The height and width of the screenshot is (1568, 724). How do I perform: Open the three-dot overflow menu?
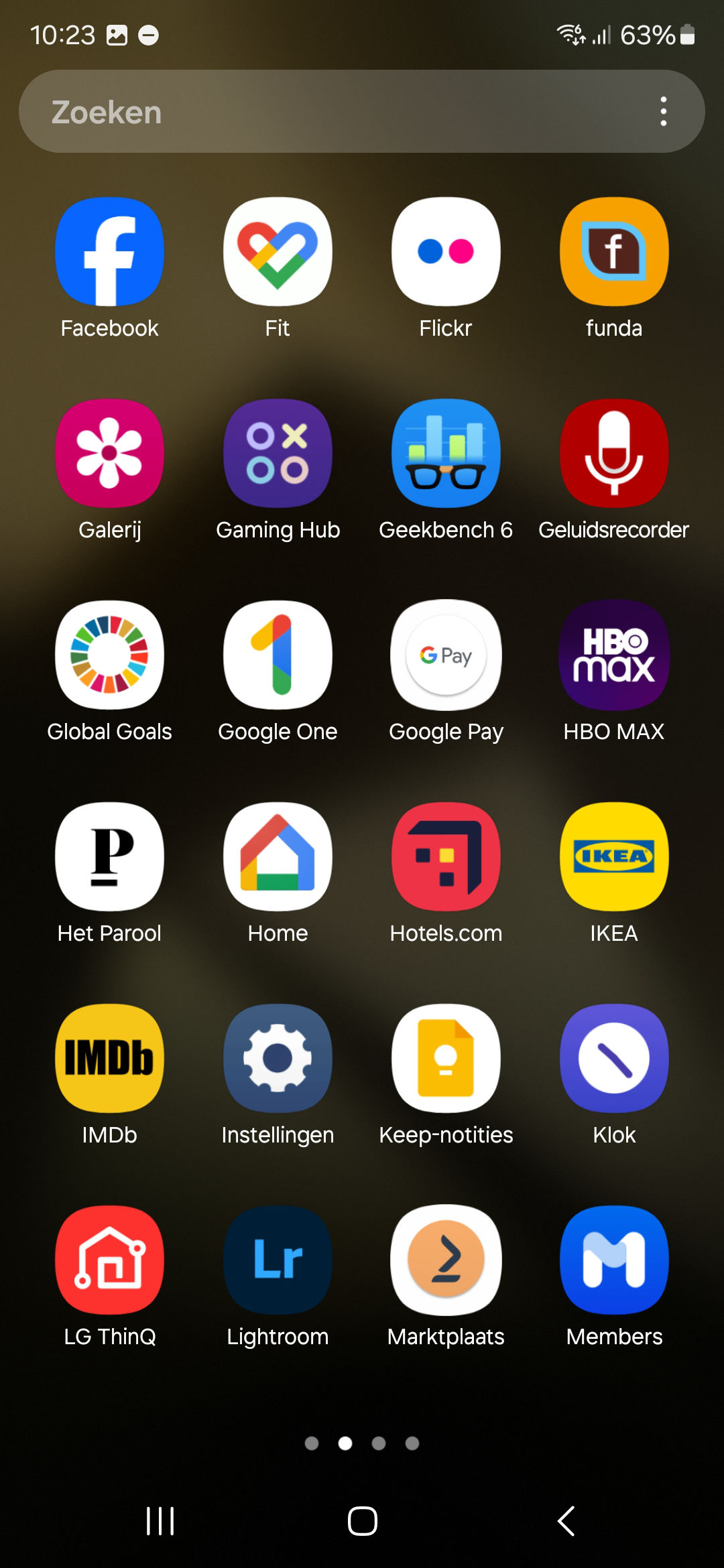click(x=663, y=112)
